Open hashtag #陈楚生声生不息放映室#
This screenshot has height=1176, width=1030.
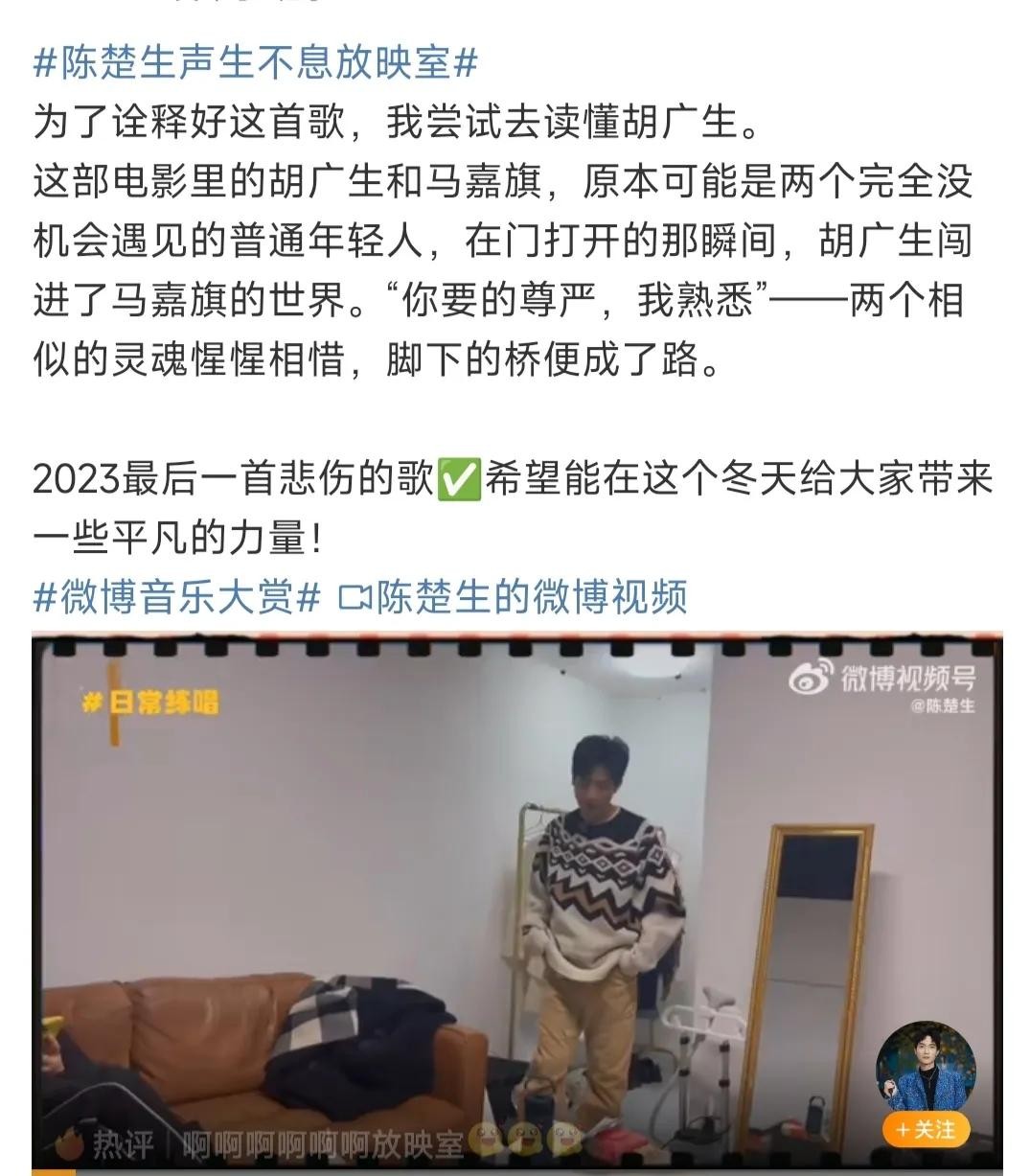tap(255, 63)
